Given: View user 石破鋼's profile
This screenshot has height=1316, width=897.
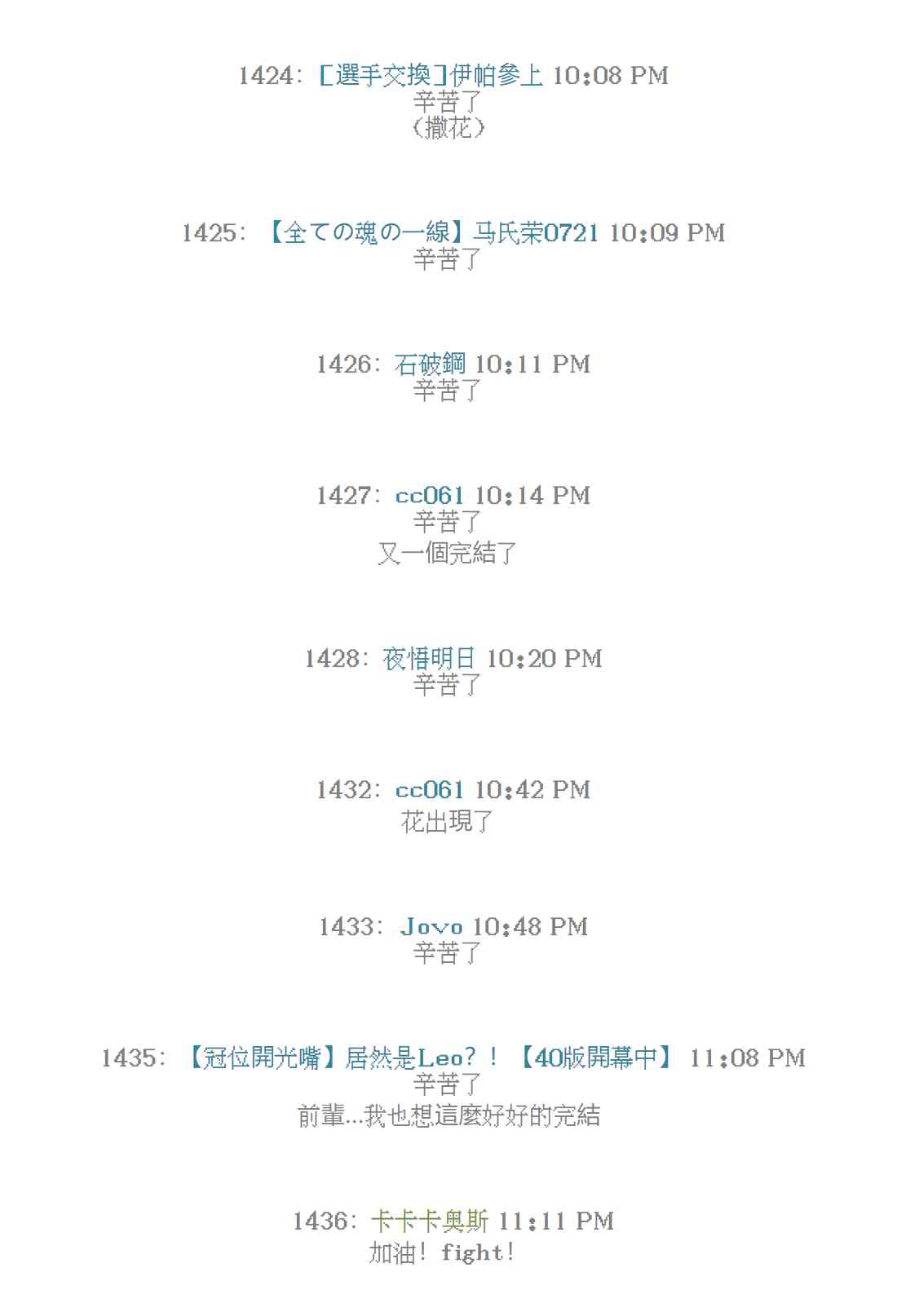Looking at the screenshot, I should click(x=430, y=364).
